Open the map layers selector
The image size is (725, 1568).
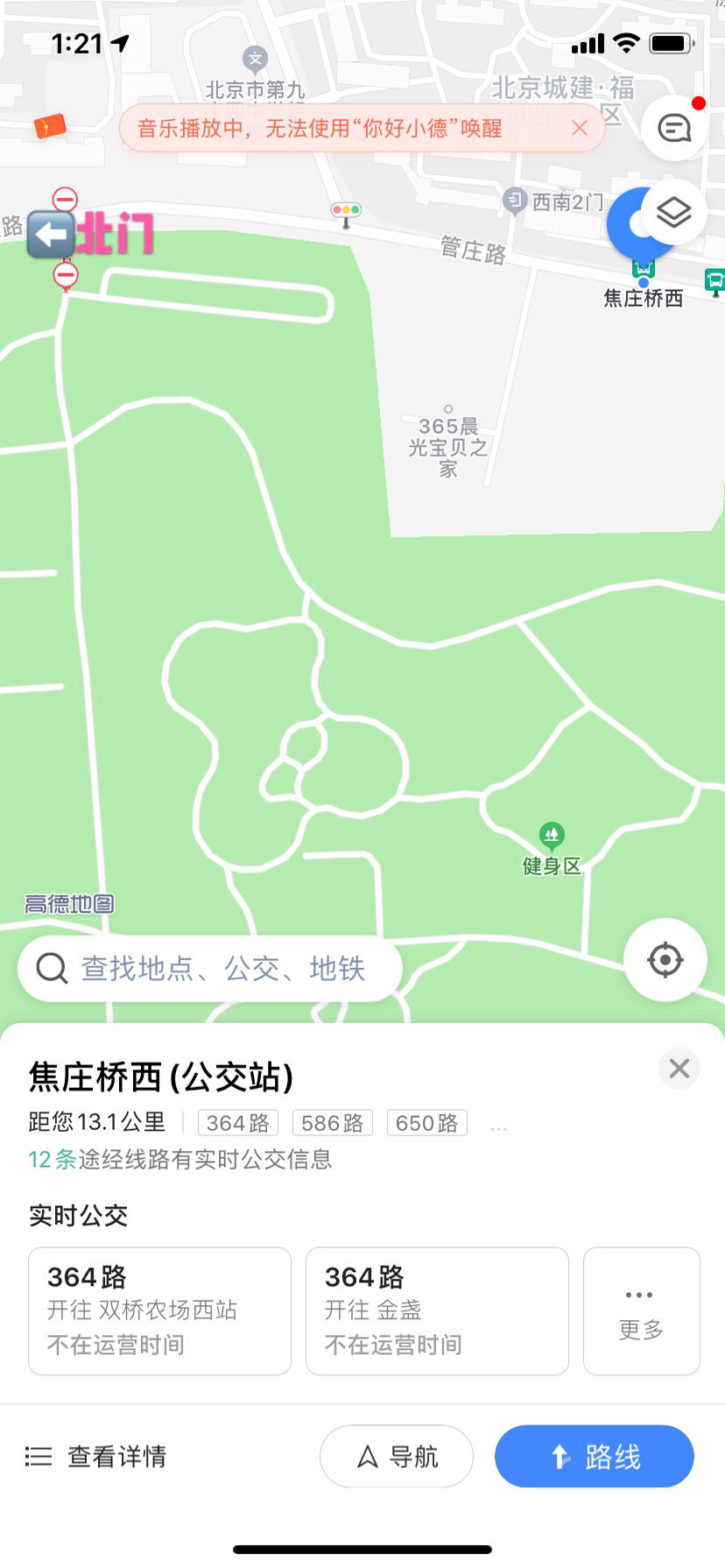coord(673,213)
